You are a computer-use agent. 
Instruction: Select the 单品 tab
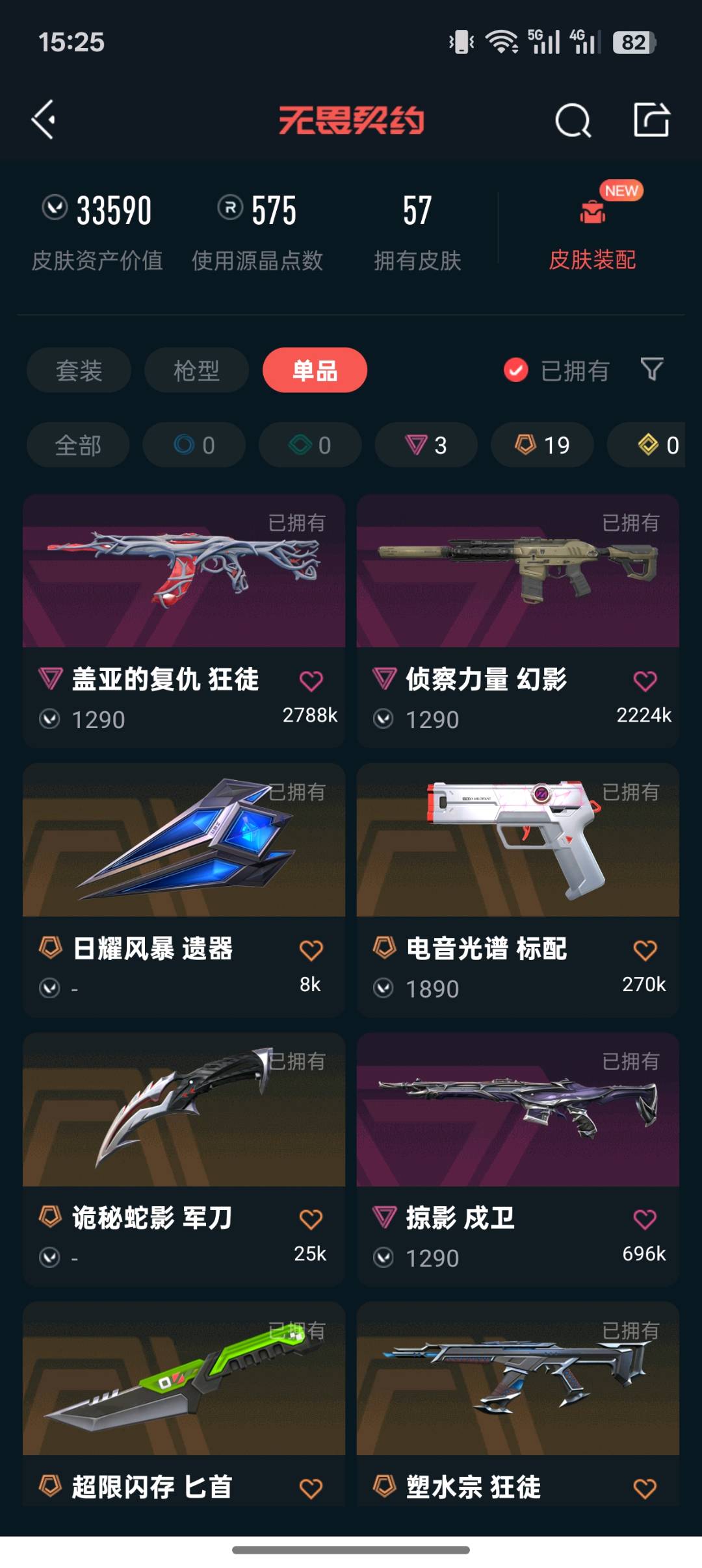(x=315, y=370)
